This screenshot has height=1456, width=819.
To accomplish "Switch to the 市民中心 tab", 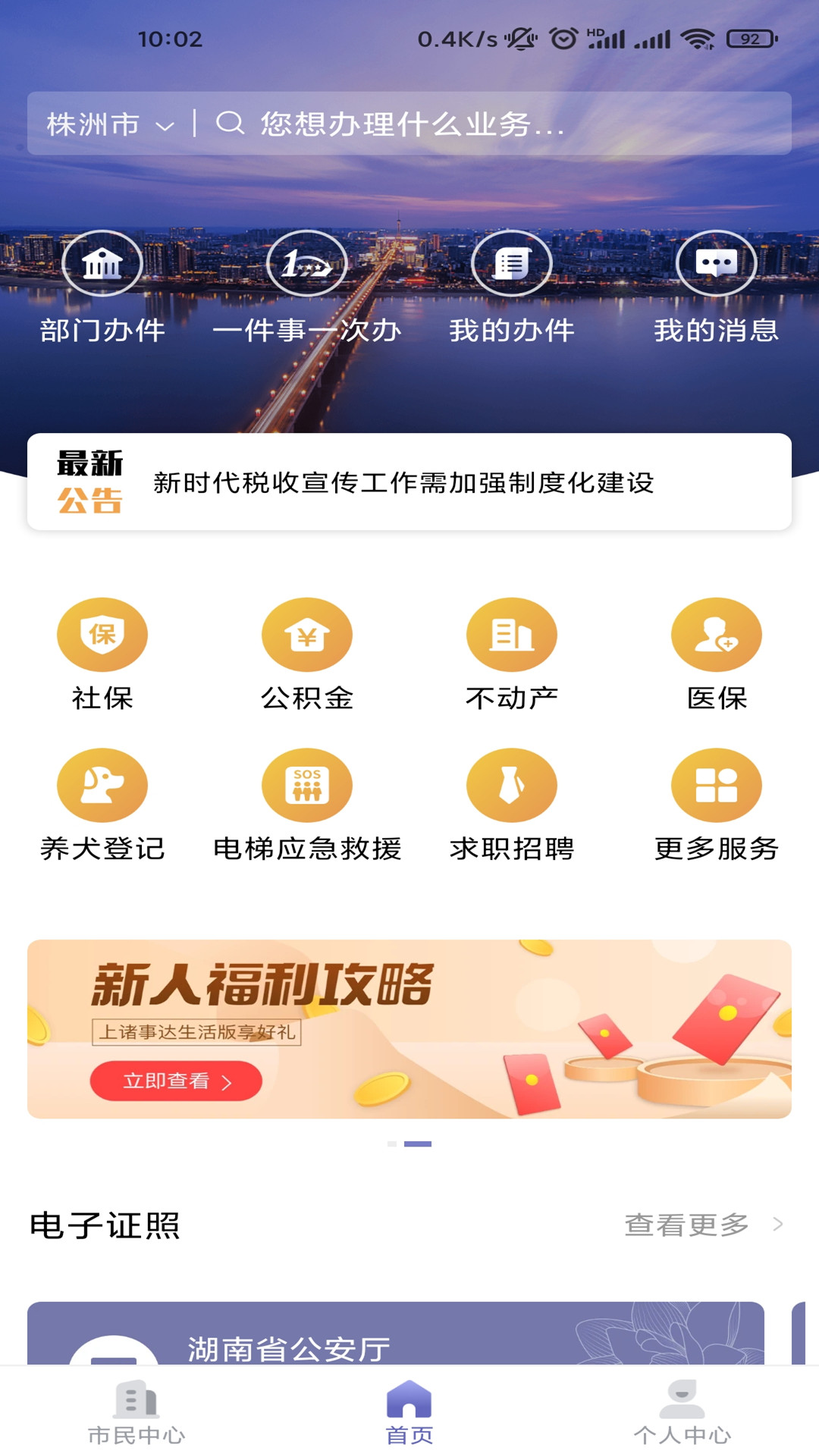I will click(x=136, y=1414).
